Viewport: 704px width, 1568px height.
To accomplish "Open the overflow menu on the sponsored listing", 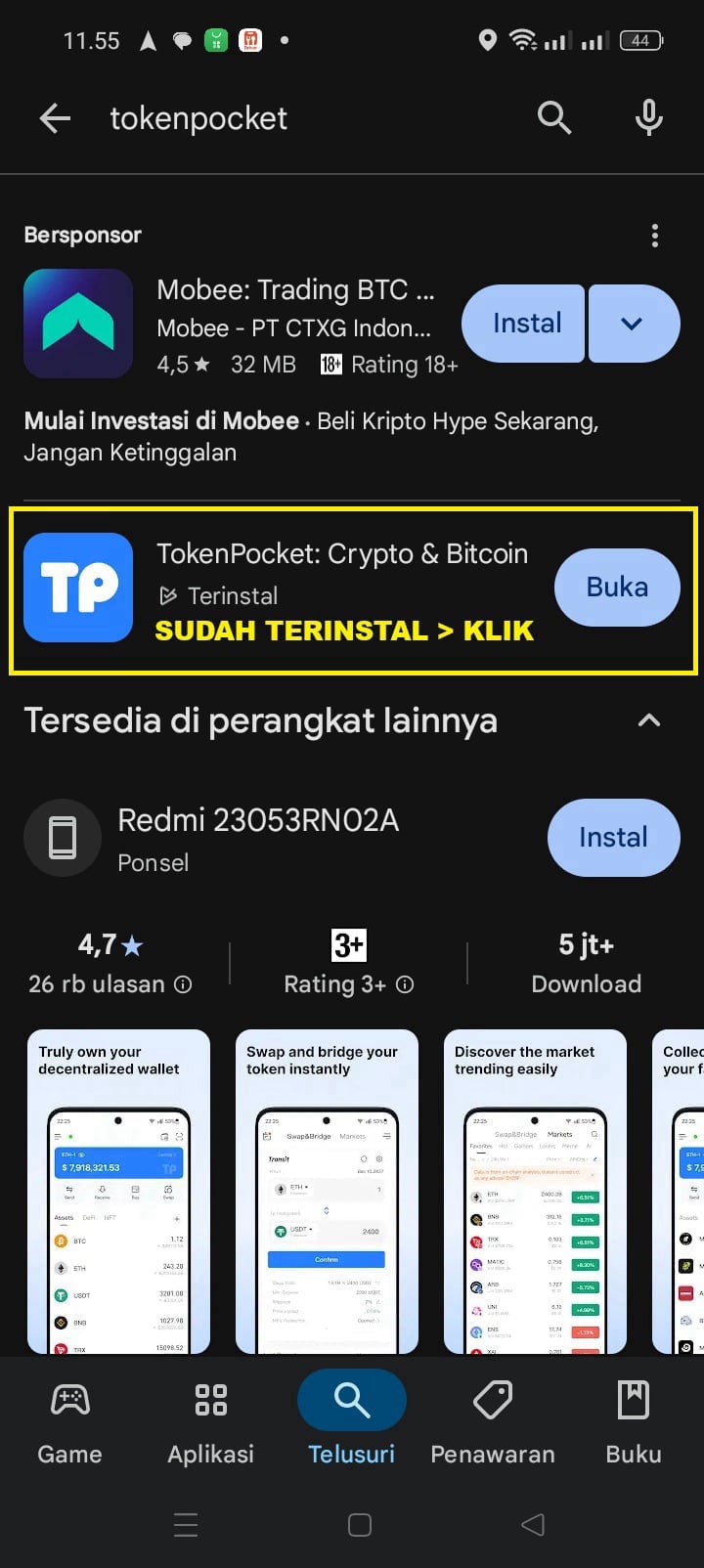I will point(655,235).
